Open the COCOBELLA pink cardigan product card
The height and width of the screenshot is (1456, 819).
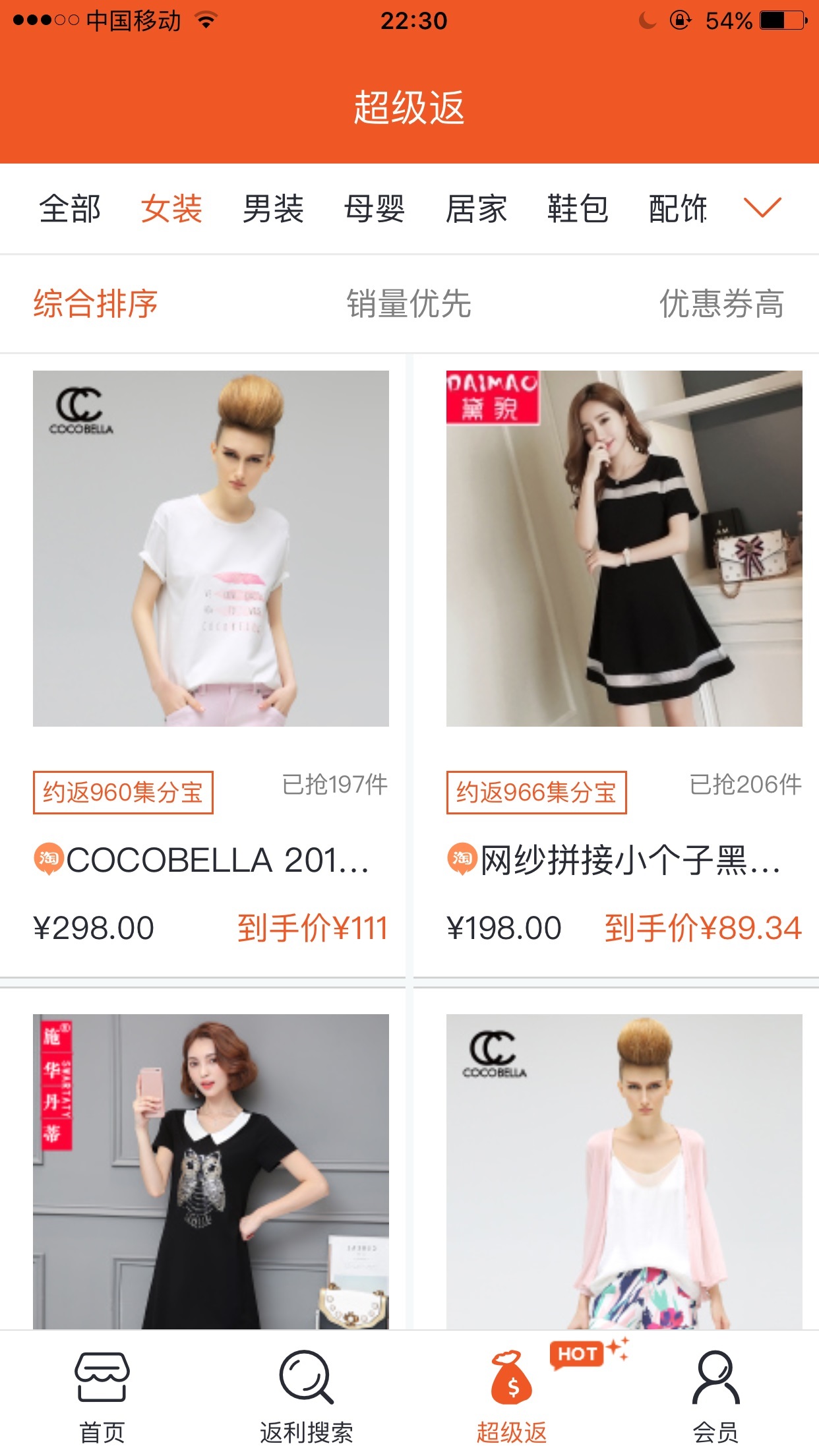[624, 1171]
